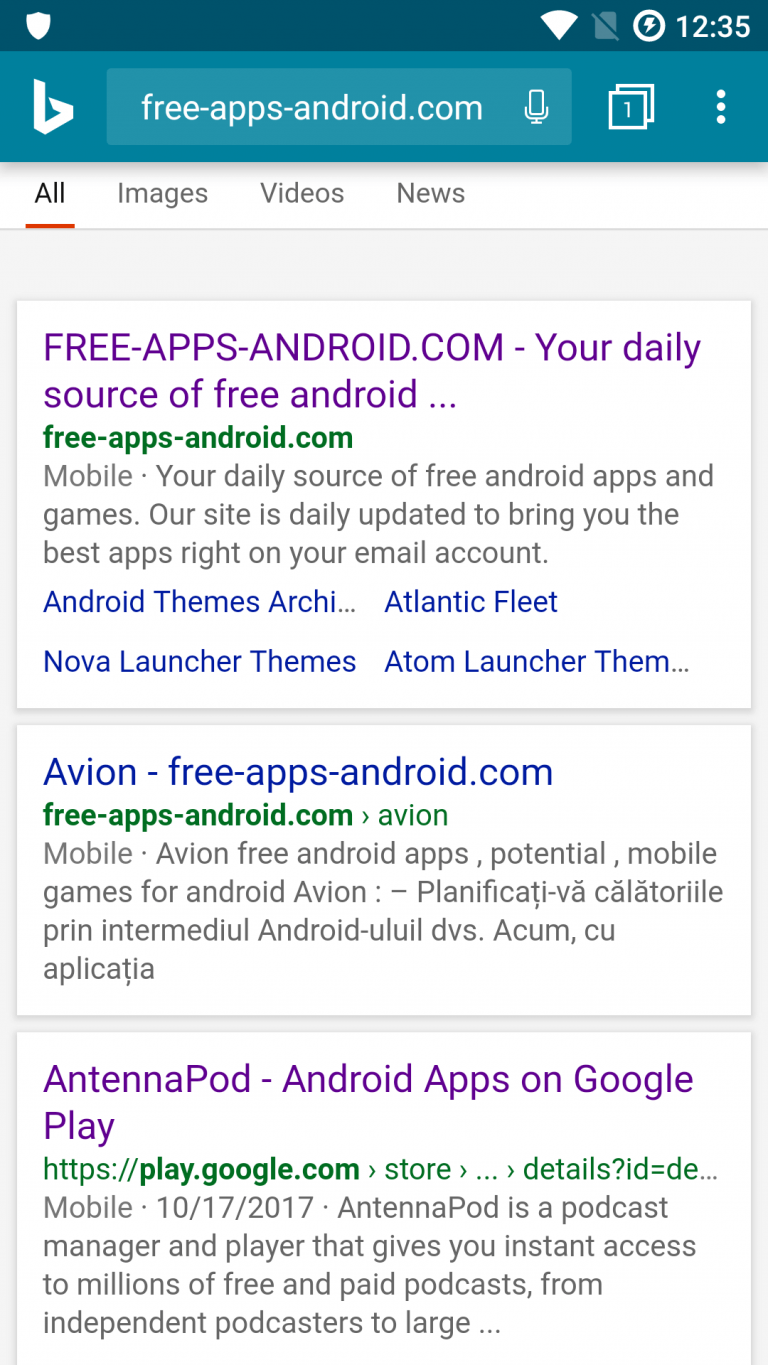Open the AntennaPod Google Play result
The image size is (768, 1365).
(368, 1102)
